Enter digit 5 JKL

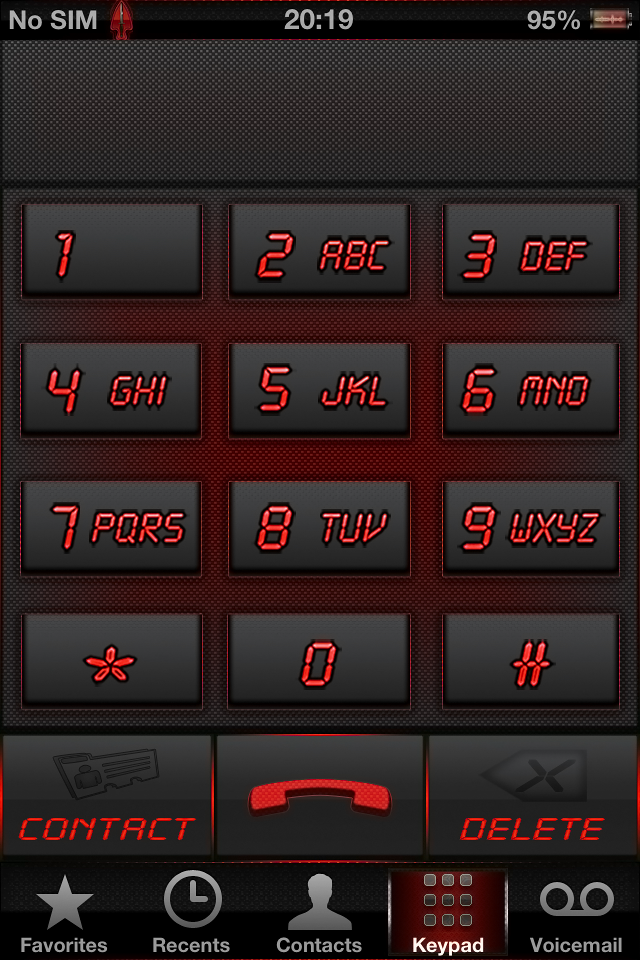pyautogui.click(x=319, y=390)
